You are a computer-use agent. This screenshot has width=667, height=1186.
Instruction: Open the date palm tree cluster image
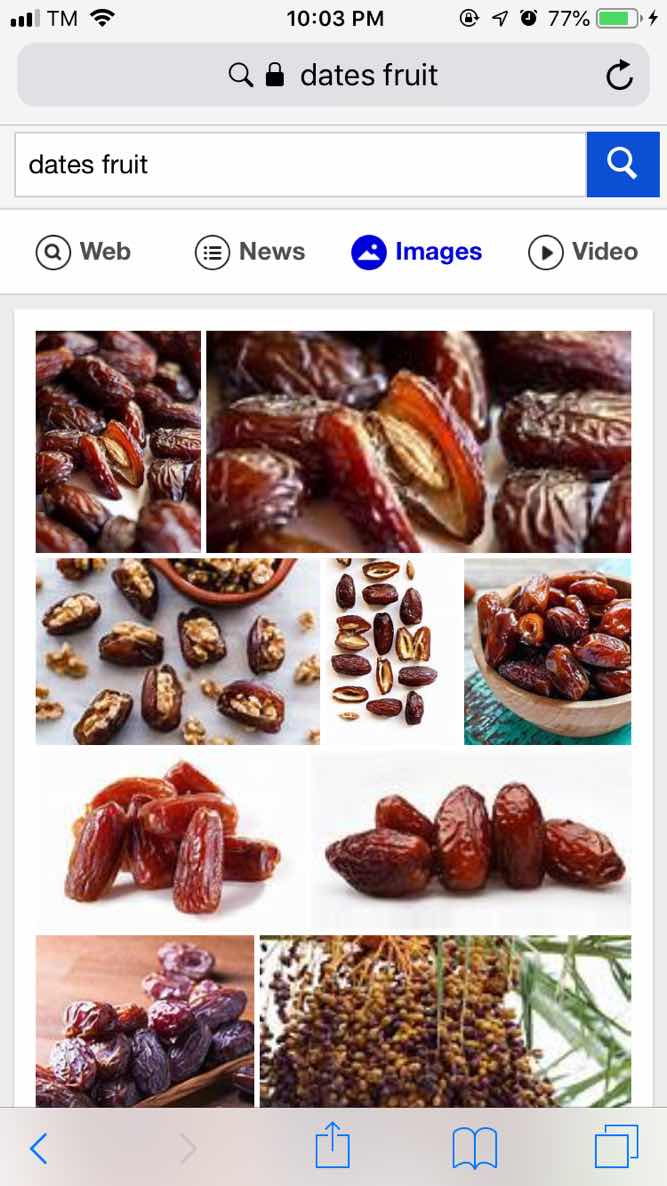coord(445,1020)
